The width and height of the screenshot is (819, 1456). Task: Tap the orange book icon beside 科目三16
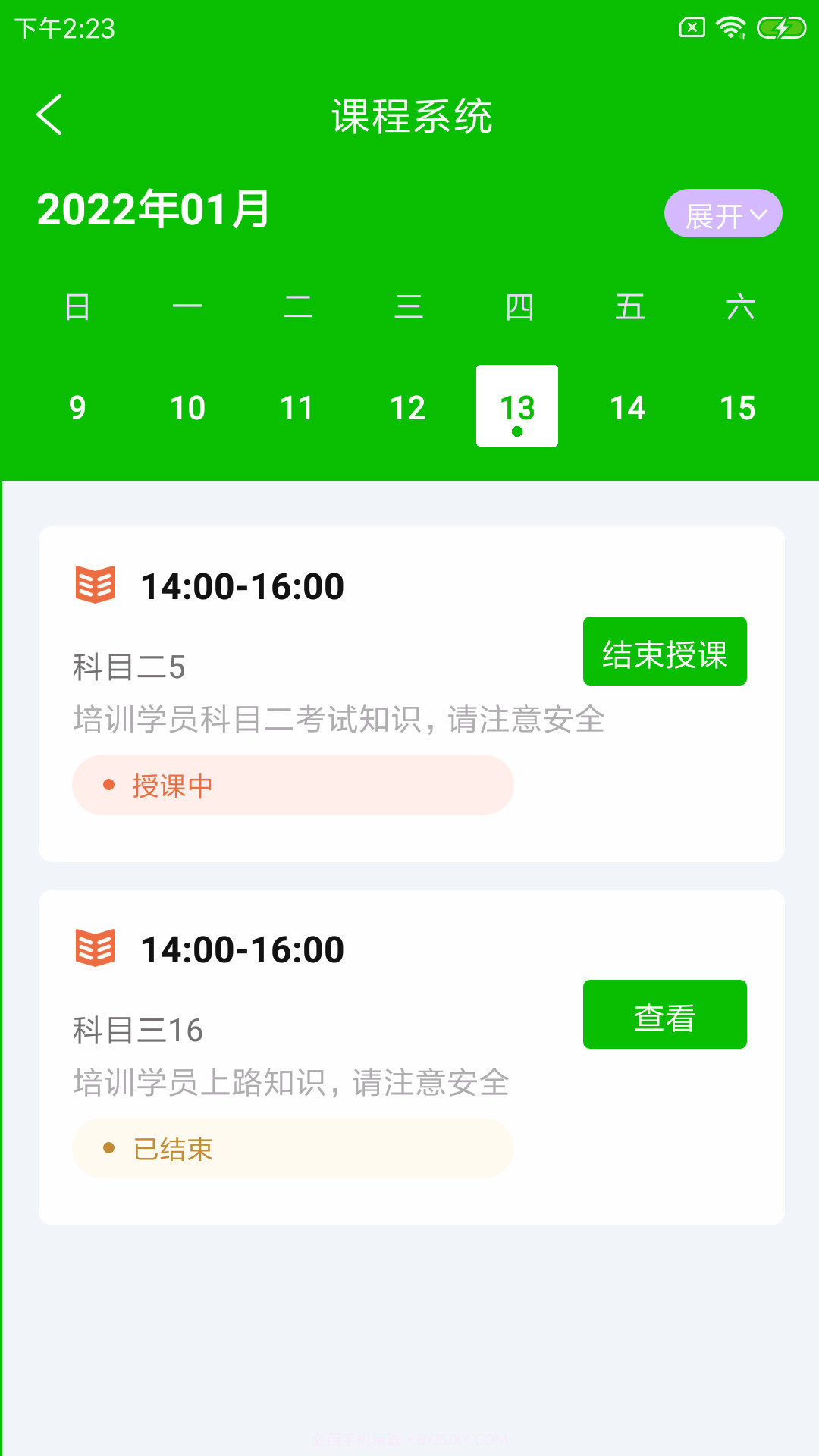94,948
